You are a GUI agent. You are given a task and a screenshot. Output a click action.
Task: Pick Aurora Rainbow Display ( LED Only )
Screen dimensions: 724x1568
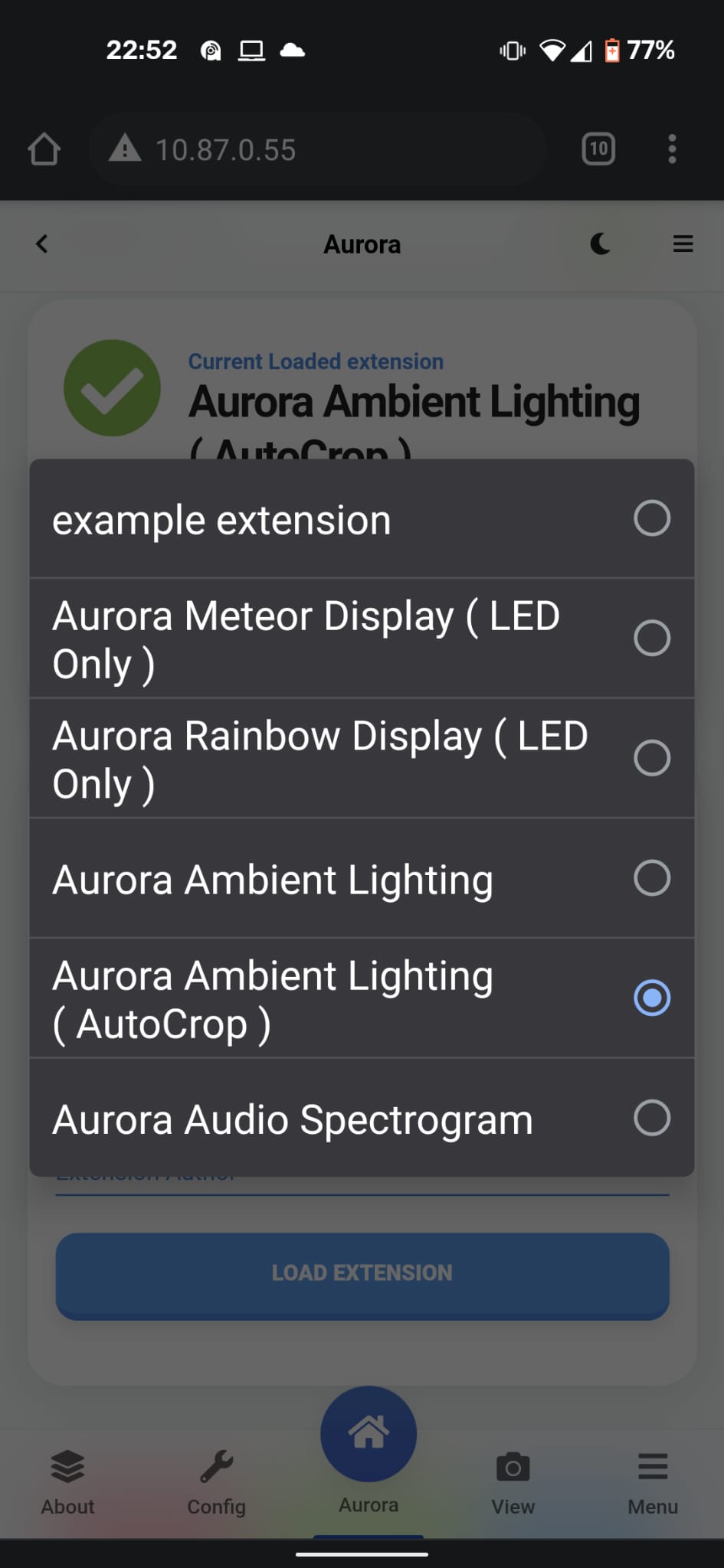click(362, 758)
